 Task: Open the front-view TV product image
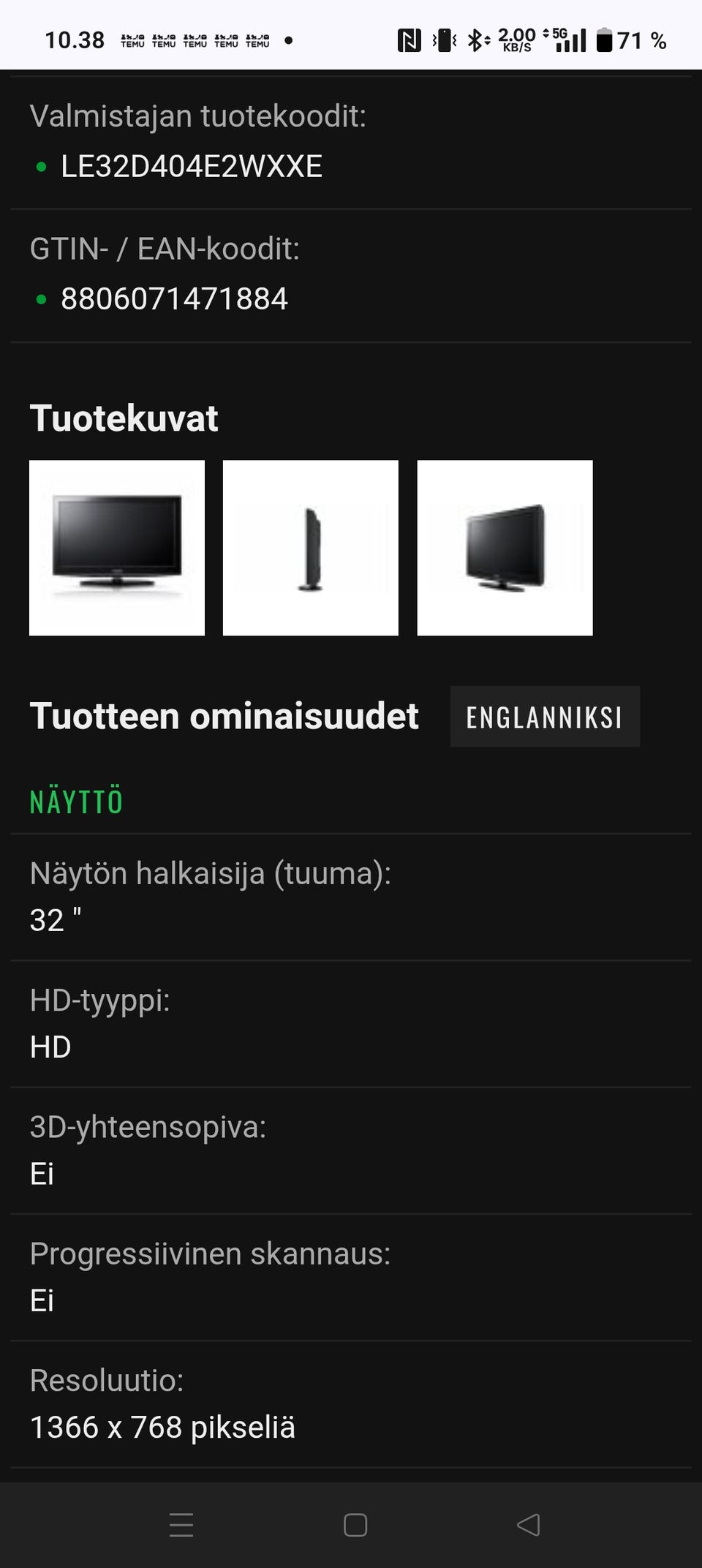coord(117,548)
